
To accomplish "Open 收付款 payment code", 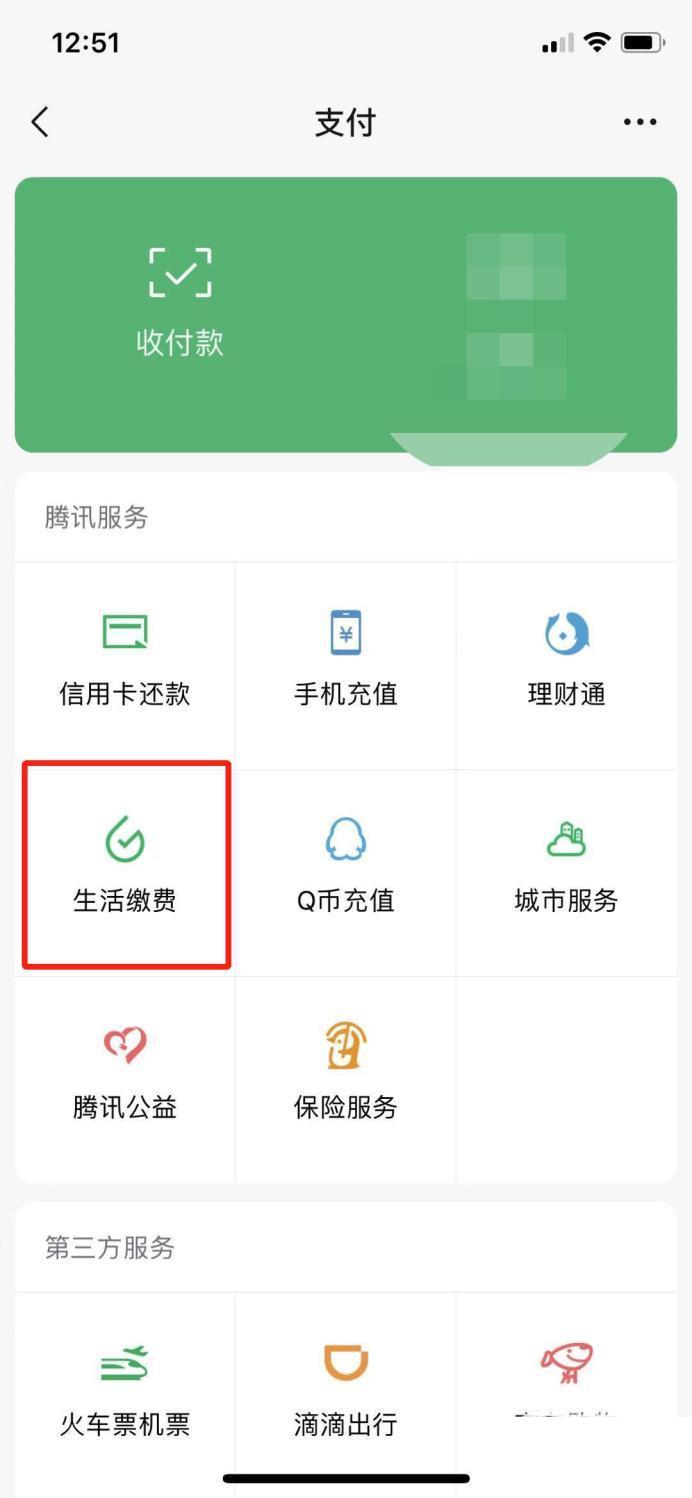I will 180,302.
